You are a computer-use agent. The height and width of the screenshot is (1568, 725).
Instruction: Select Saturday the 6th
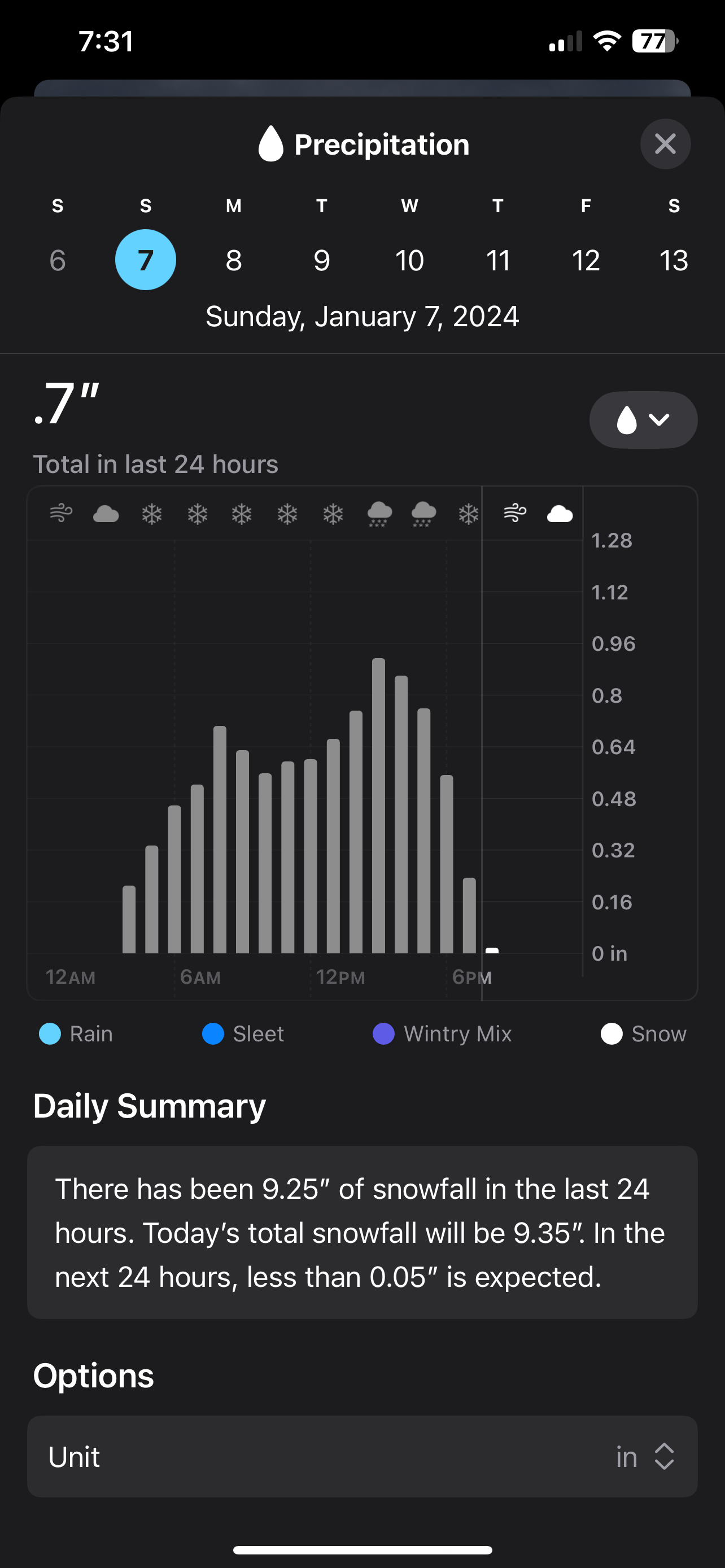pos(57,261)
